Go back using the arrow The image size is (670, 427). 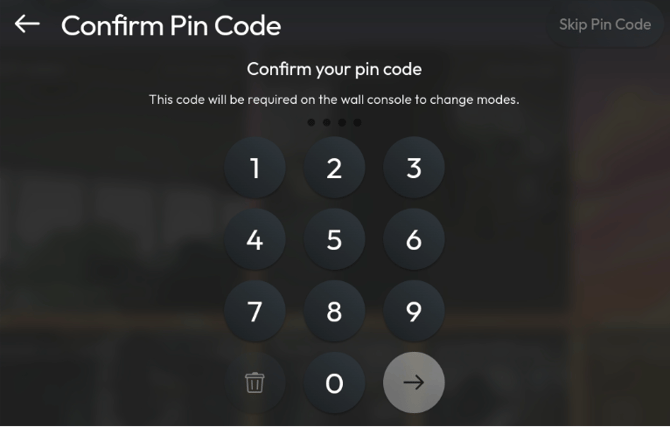27,24
